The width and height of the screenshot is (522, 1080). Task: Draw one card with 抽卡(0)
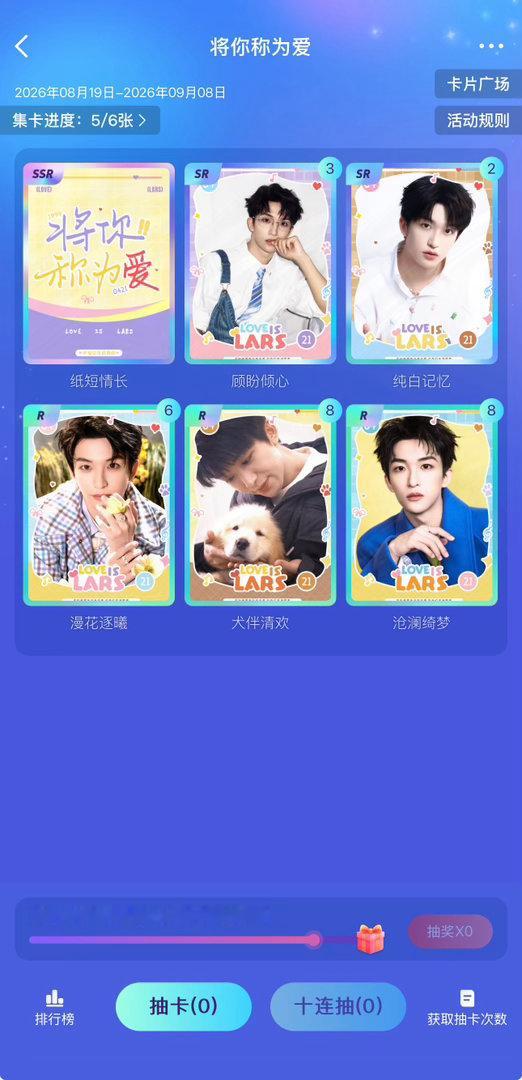click(x=183, y=1006)
